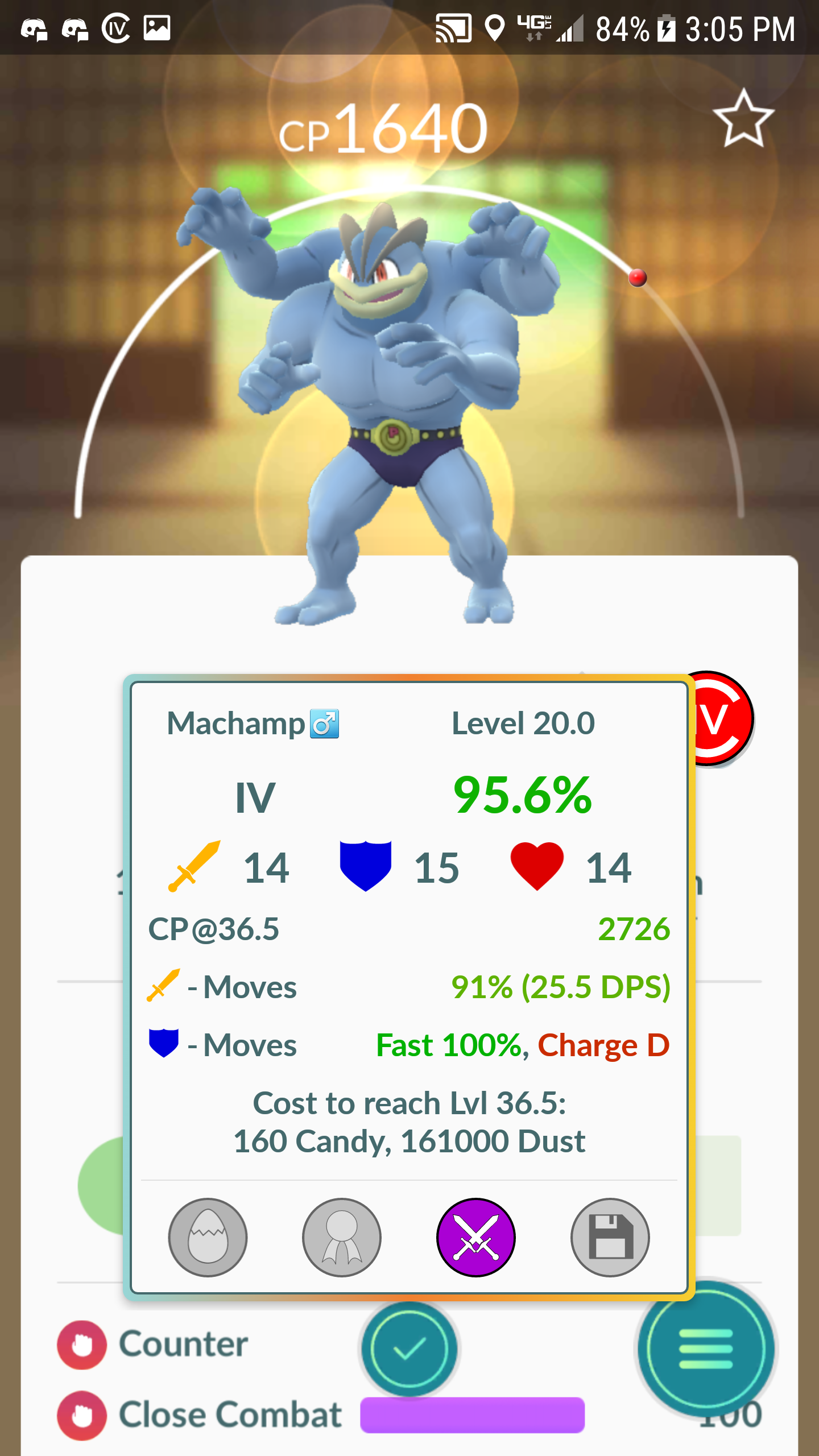Open the teal hamburger menu button
819x1456 pixels.
(706, 1348)
